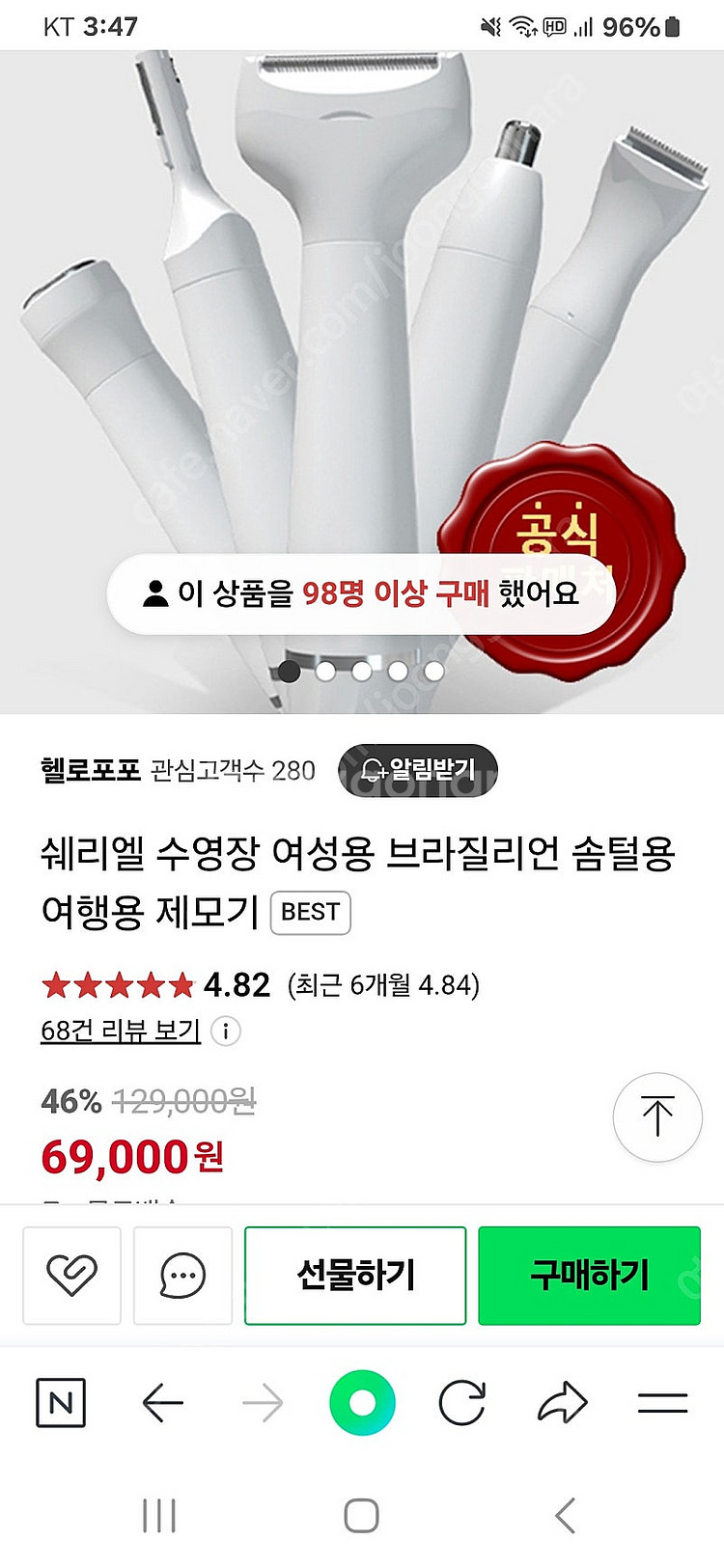Go back to the previous browser page
The image size is (724, 1568).
click(x=162, y=1403)
